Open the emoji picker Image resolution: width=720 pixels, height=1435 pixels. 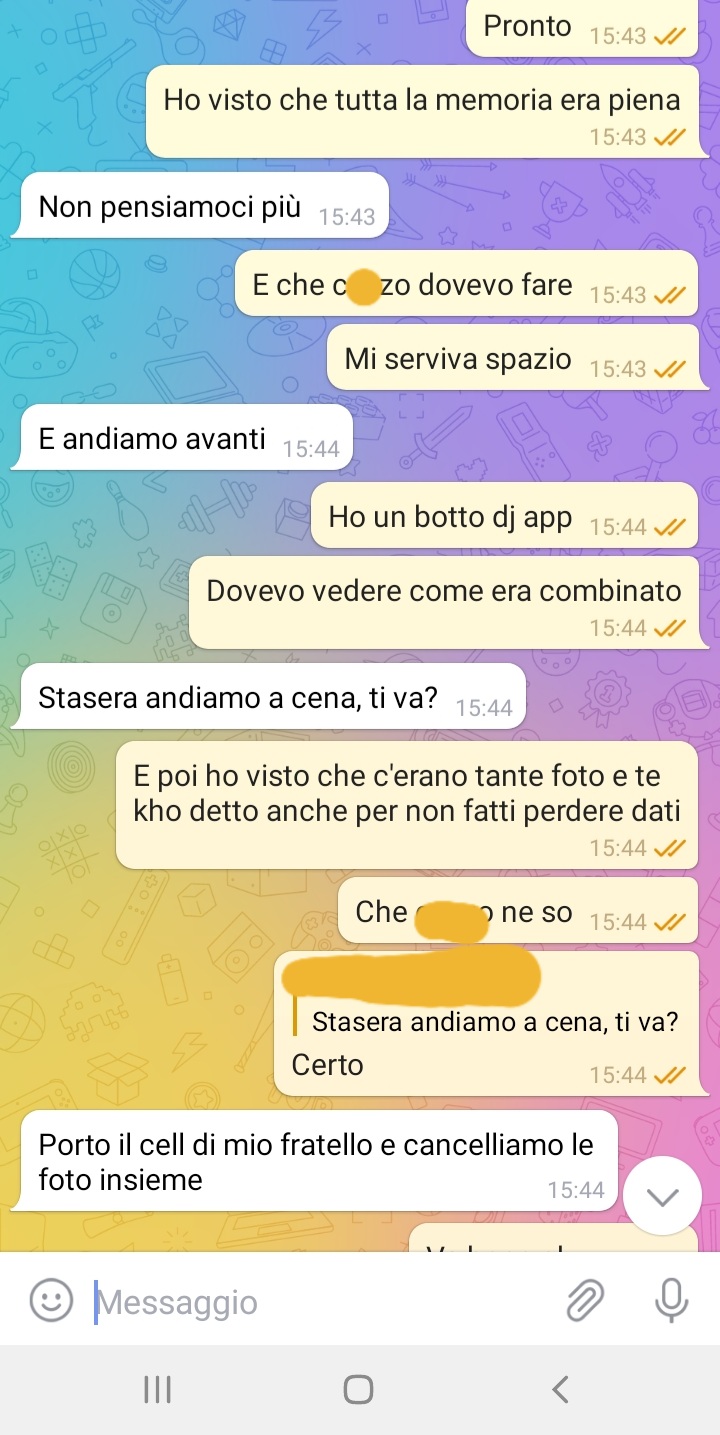pos(51,1301)
